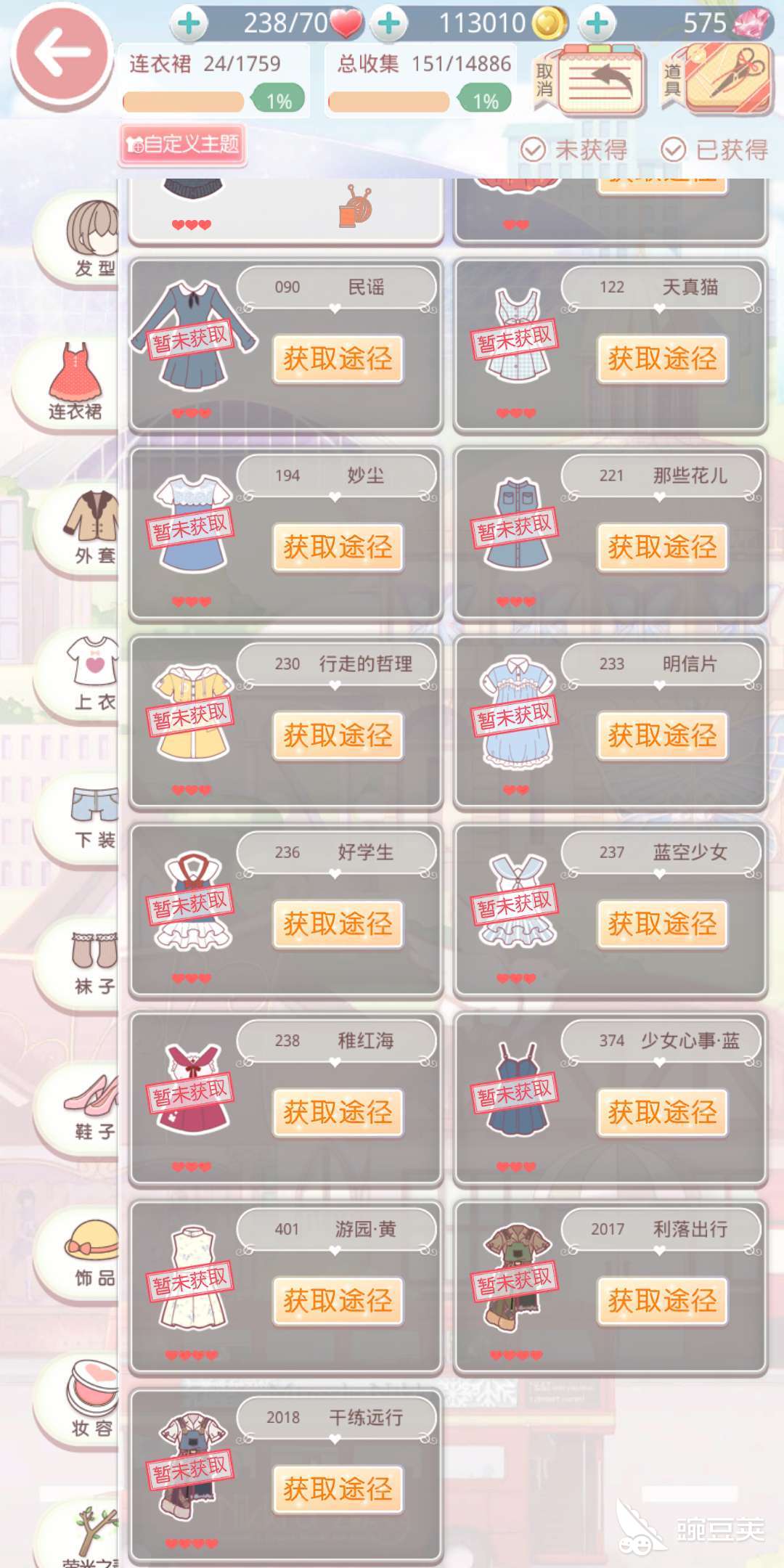Screen dimensions: 784x1568
Task: View how to obtain 236 好学生
Action: pos(338,924)
